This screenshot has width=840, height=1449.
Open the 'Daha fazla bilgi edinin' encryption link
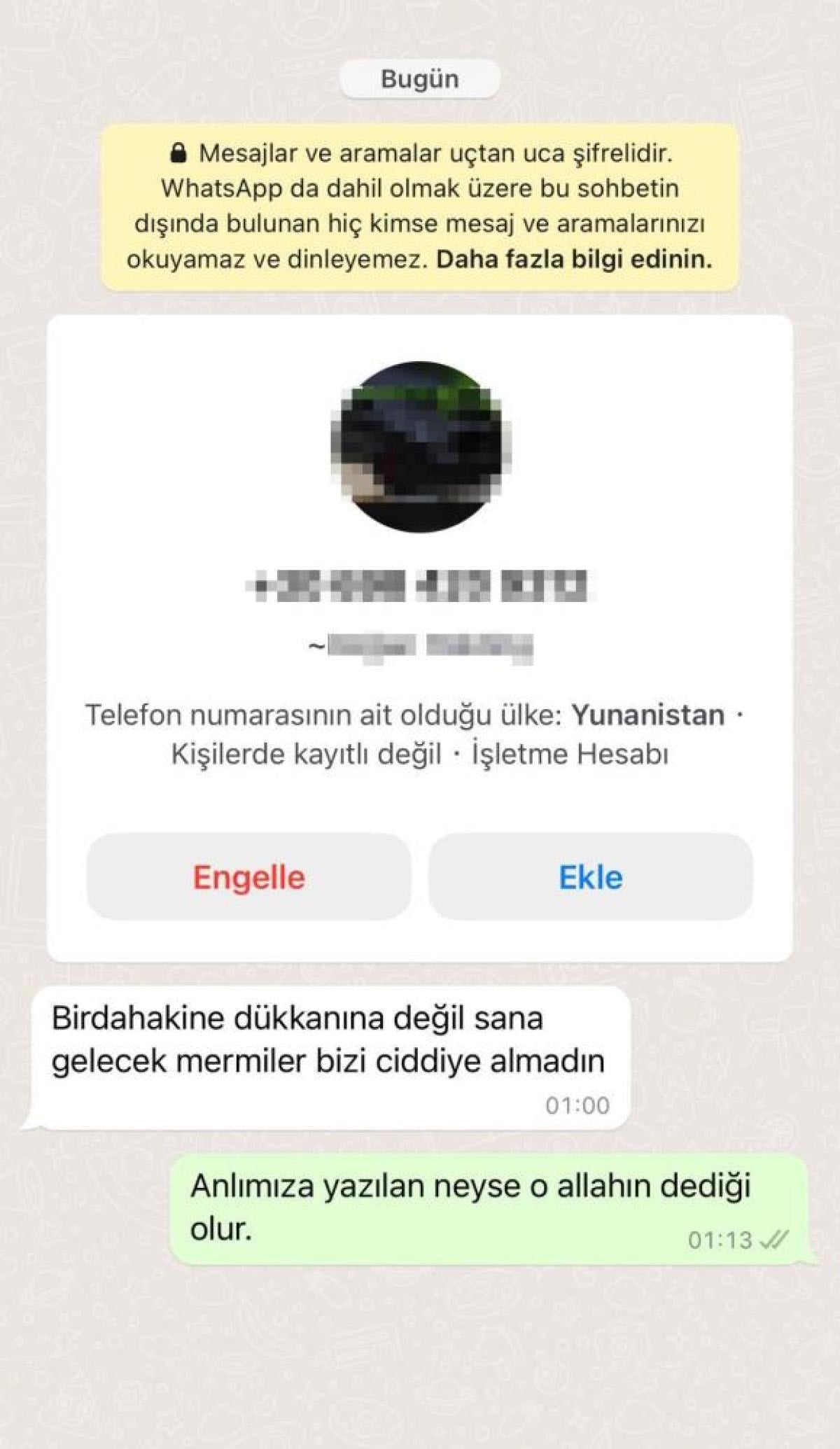tap(573, 260)
